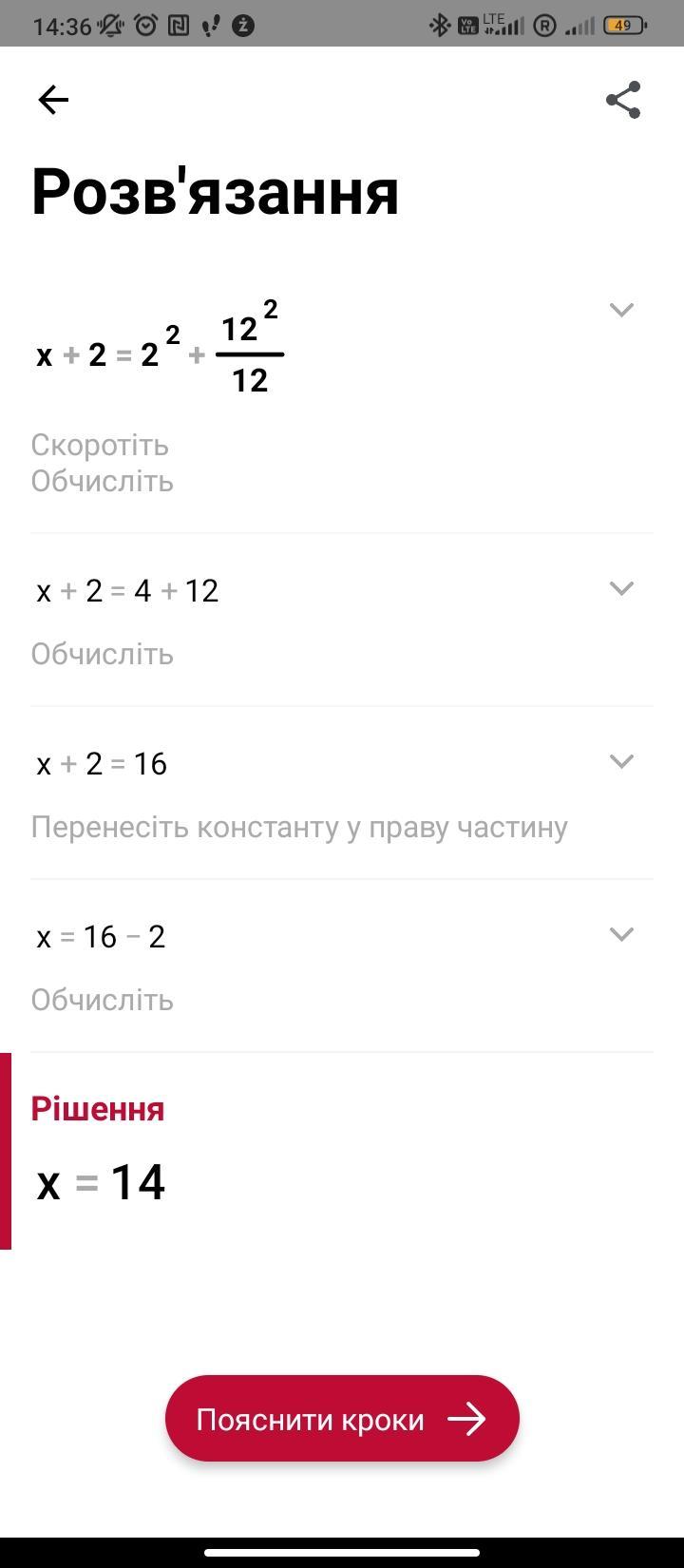The width and height of the screenshot is (684, 1568).
Task: Share this solution
Action: click(x=623, y=100)
